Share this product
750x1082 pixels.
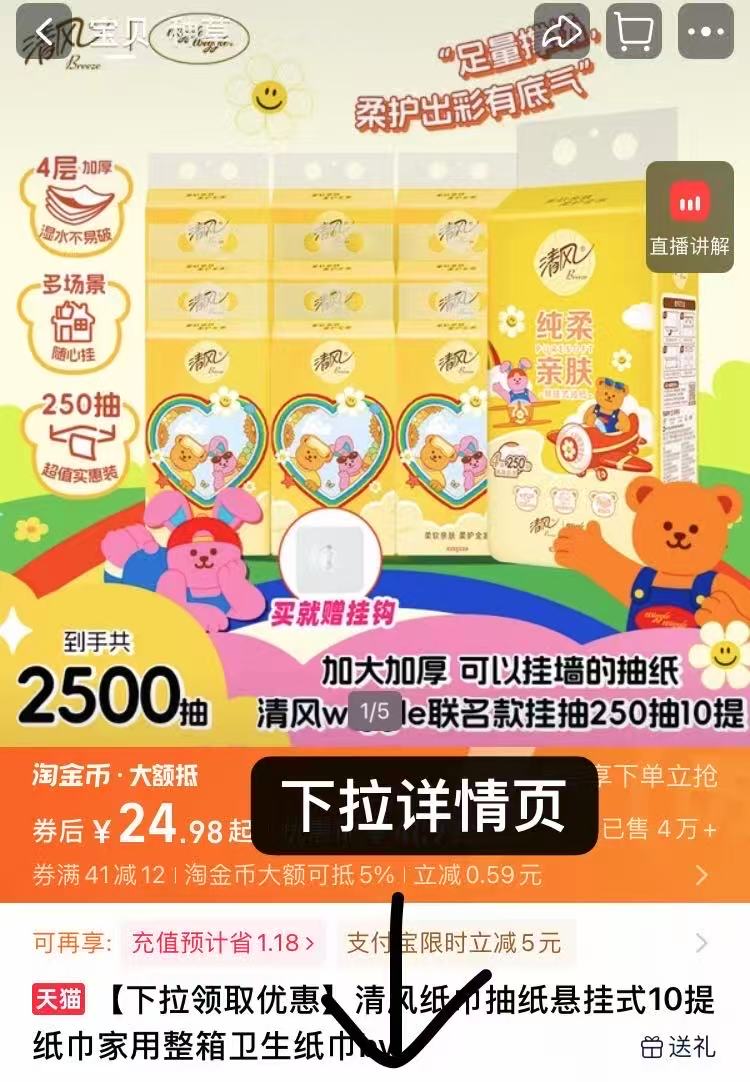[x=561, y=31]
